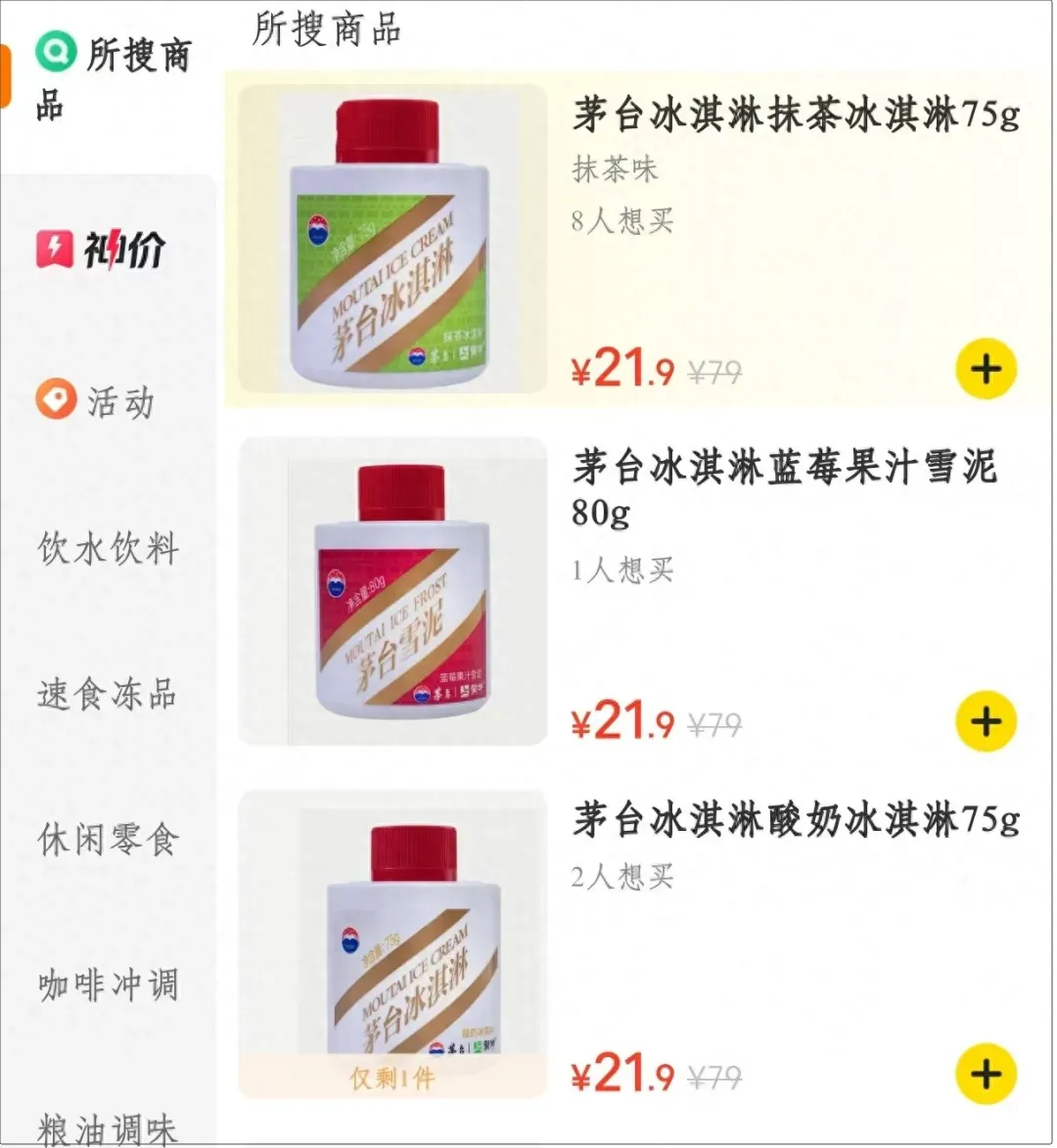Select the 休闲零食 category
1057x1148 pixels.
108,839
